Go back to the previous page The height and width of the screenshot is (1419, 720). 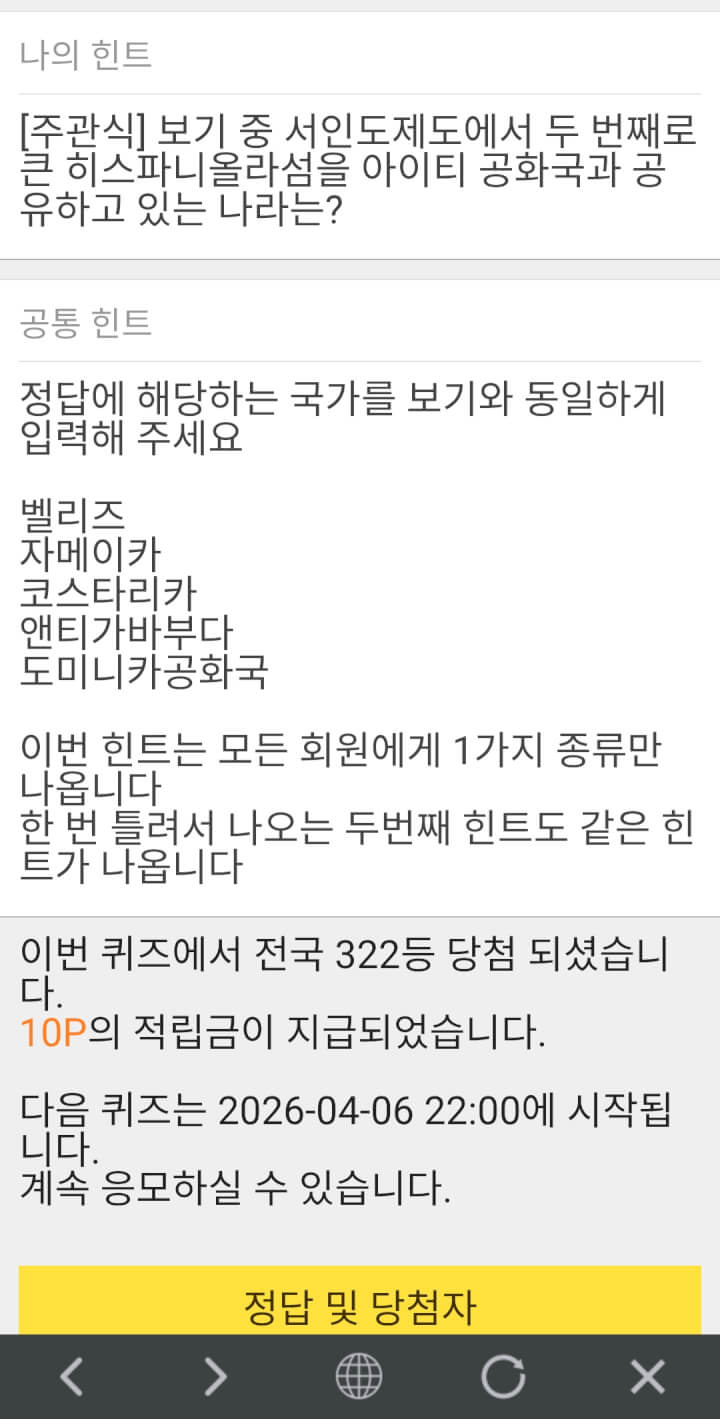point(72,1377)
